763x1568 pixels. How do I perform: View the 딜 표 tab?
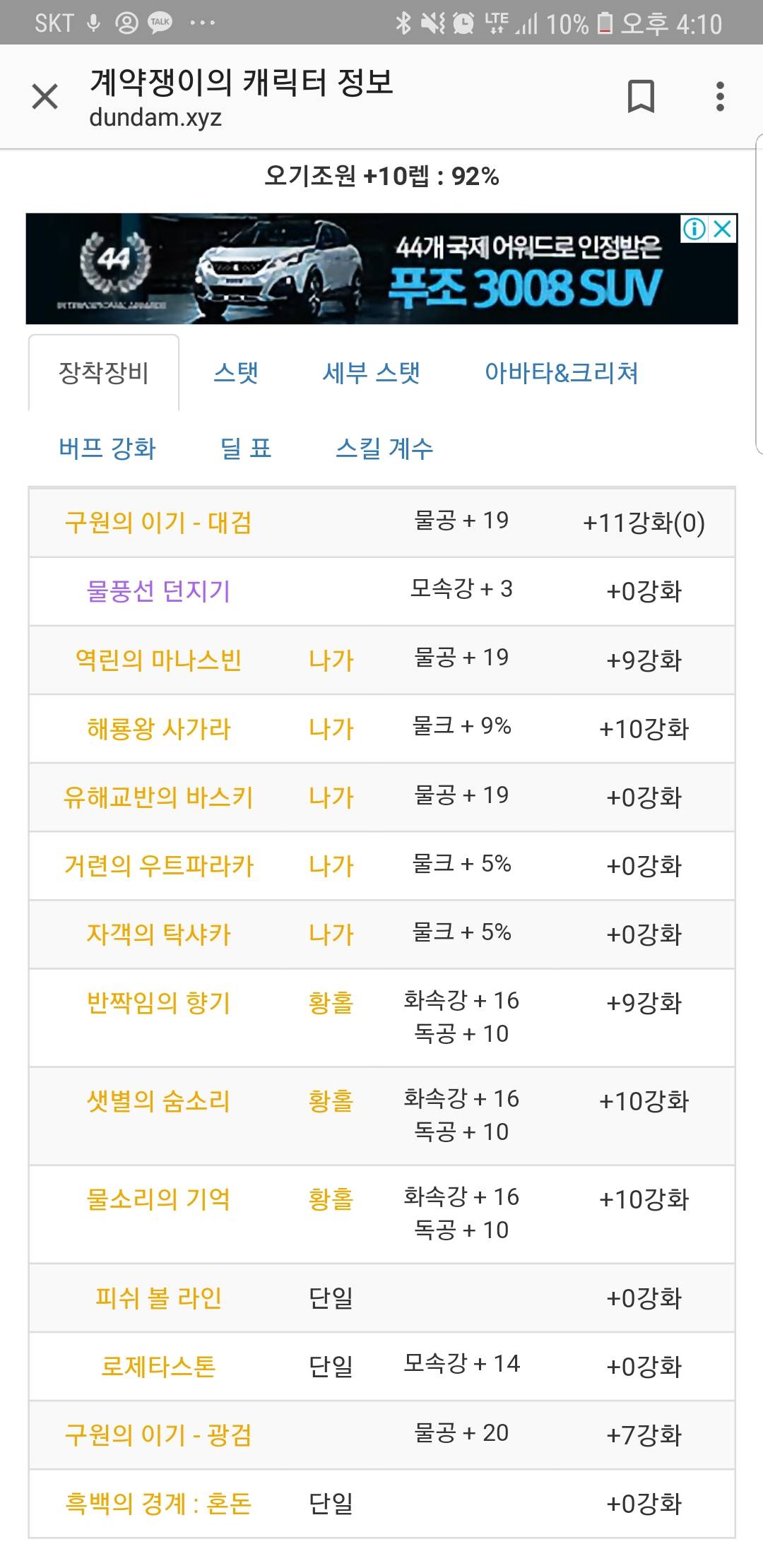246,449
